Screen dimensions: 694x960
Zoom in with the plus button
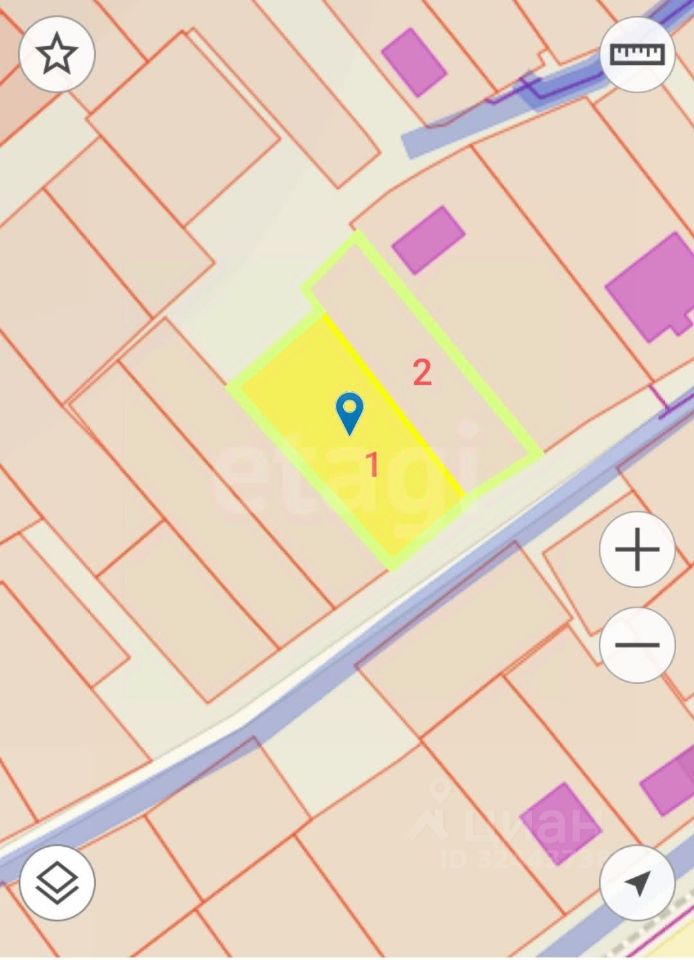click(x=637, y=549)
